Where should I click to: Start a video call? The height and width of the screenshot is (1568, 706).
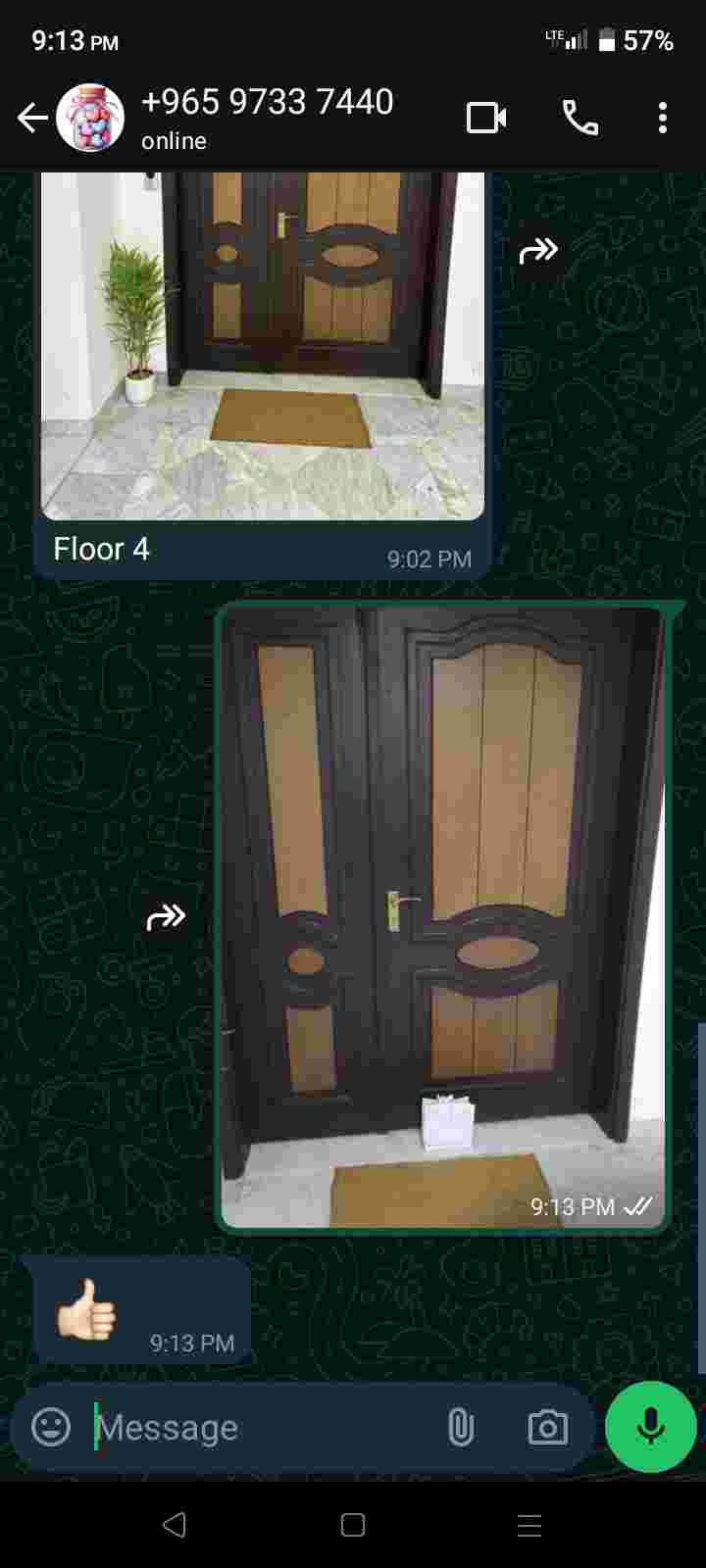coord(486,119)
